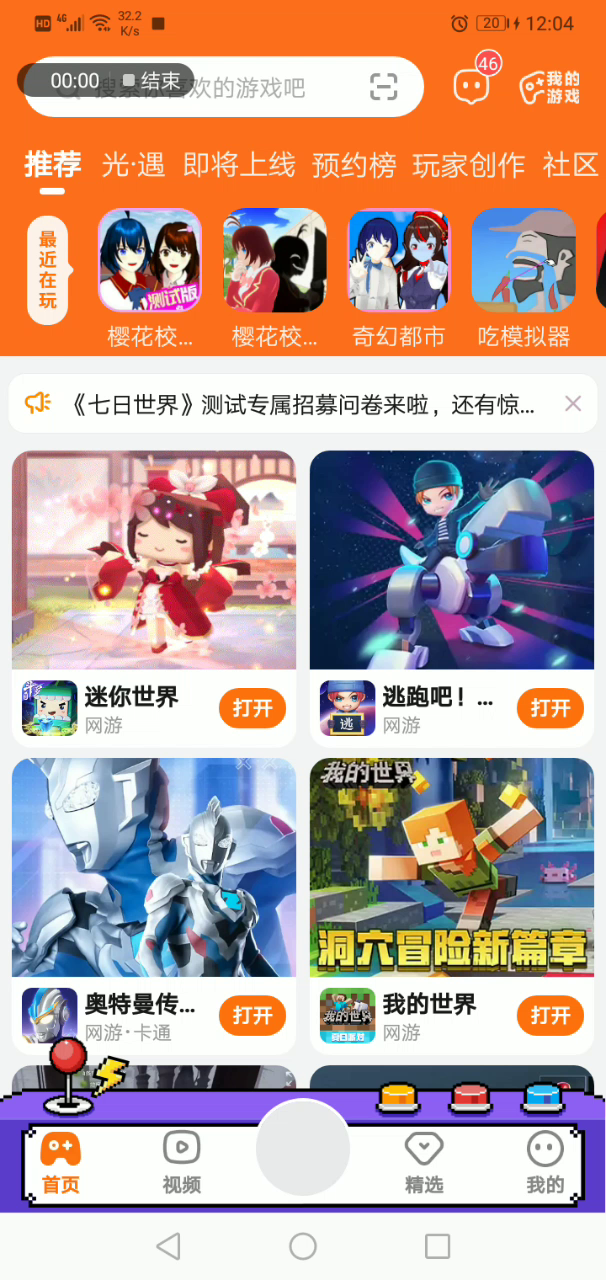
Task: Tap 打开 next to 我的世界
Action: (550, 1015)
